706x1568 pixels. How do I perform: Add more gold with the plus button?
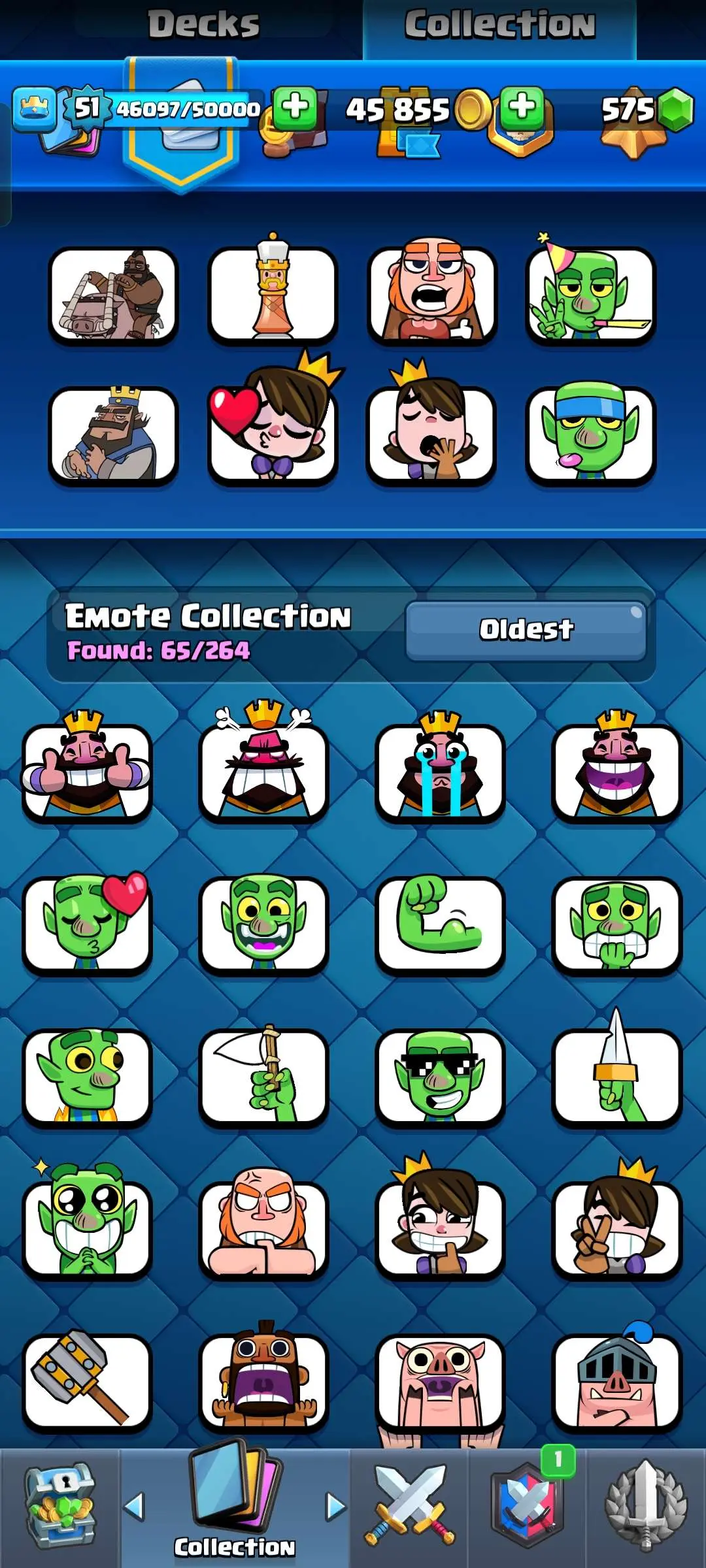(x=522, y=108)
